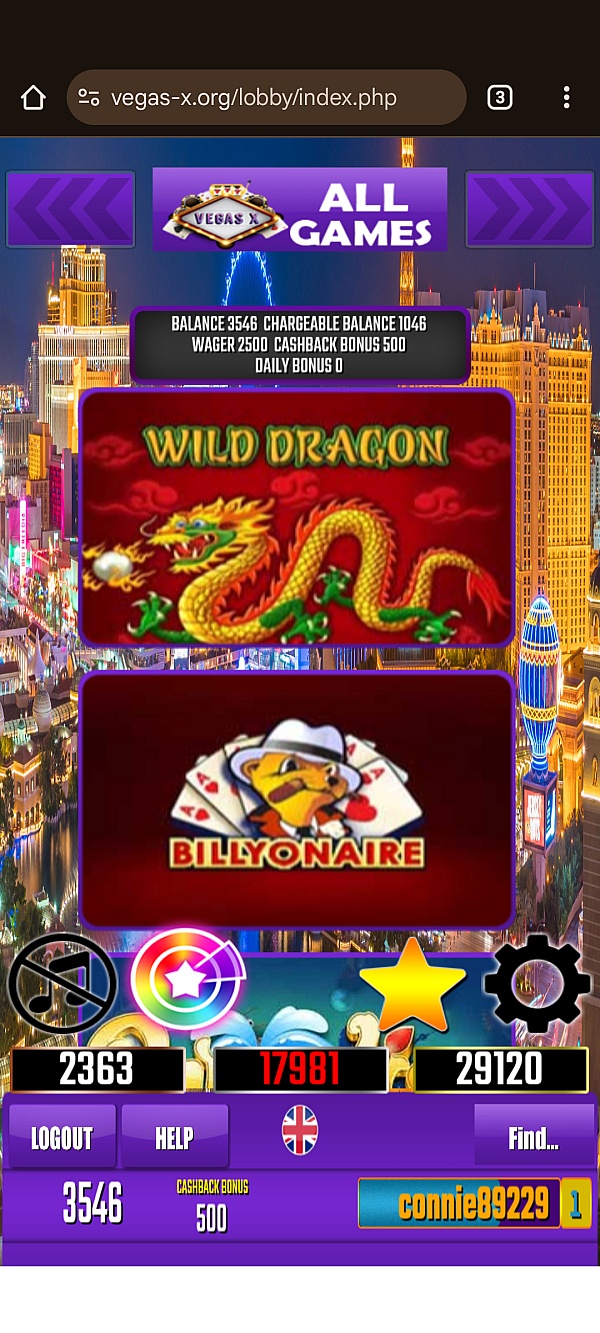Open the connie89229 profile badge

click(474, 1203)
